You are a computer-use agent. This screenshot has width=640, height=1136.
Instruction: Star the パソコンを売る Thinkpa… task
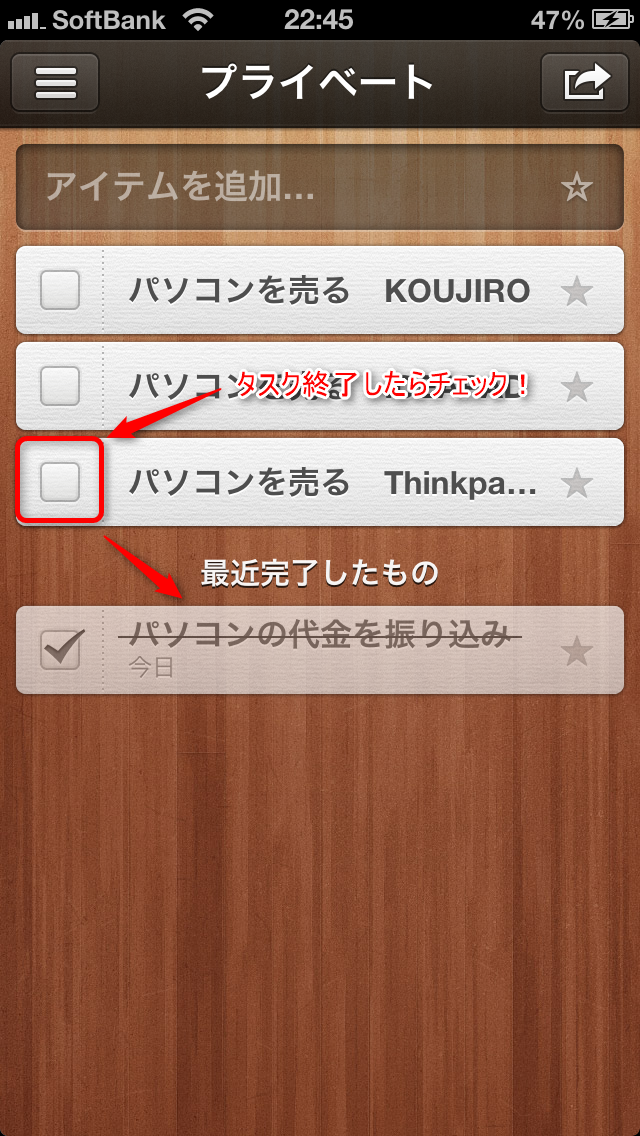577,483
